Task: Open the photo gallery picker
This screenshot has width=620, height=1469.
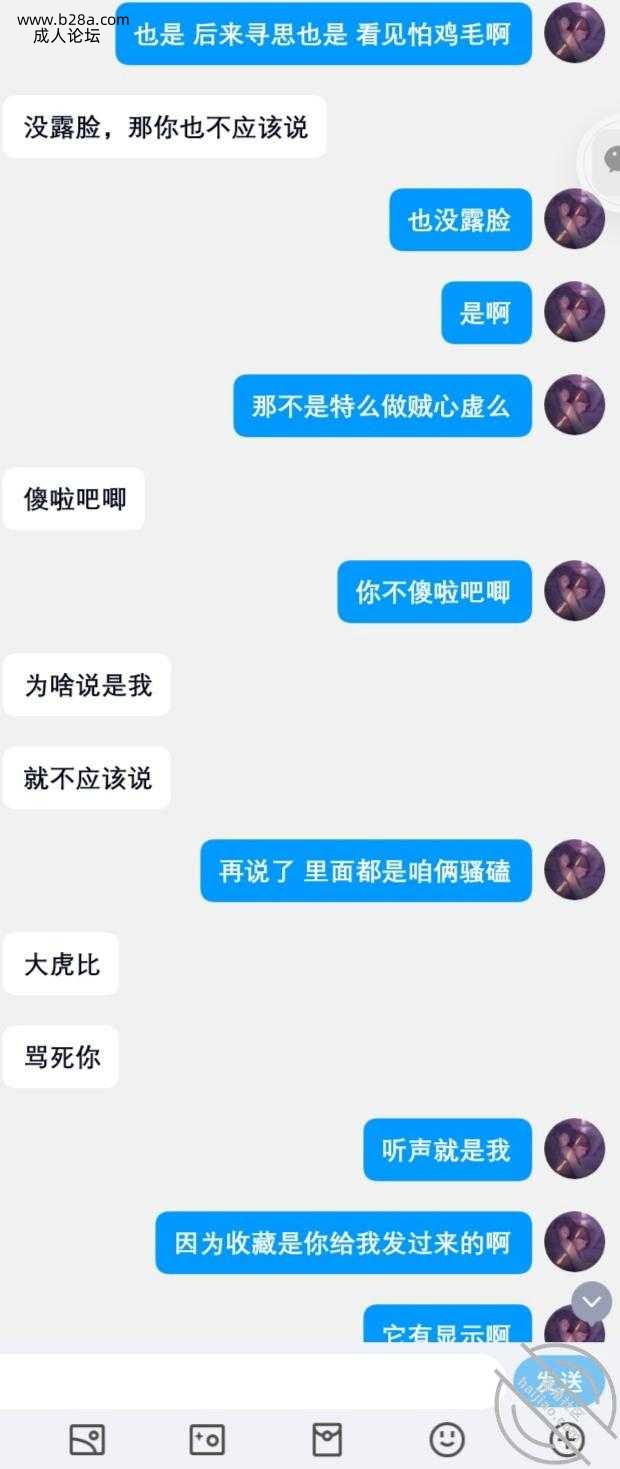Action: pos(87,1440)
